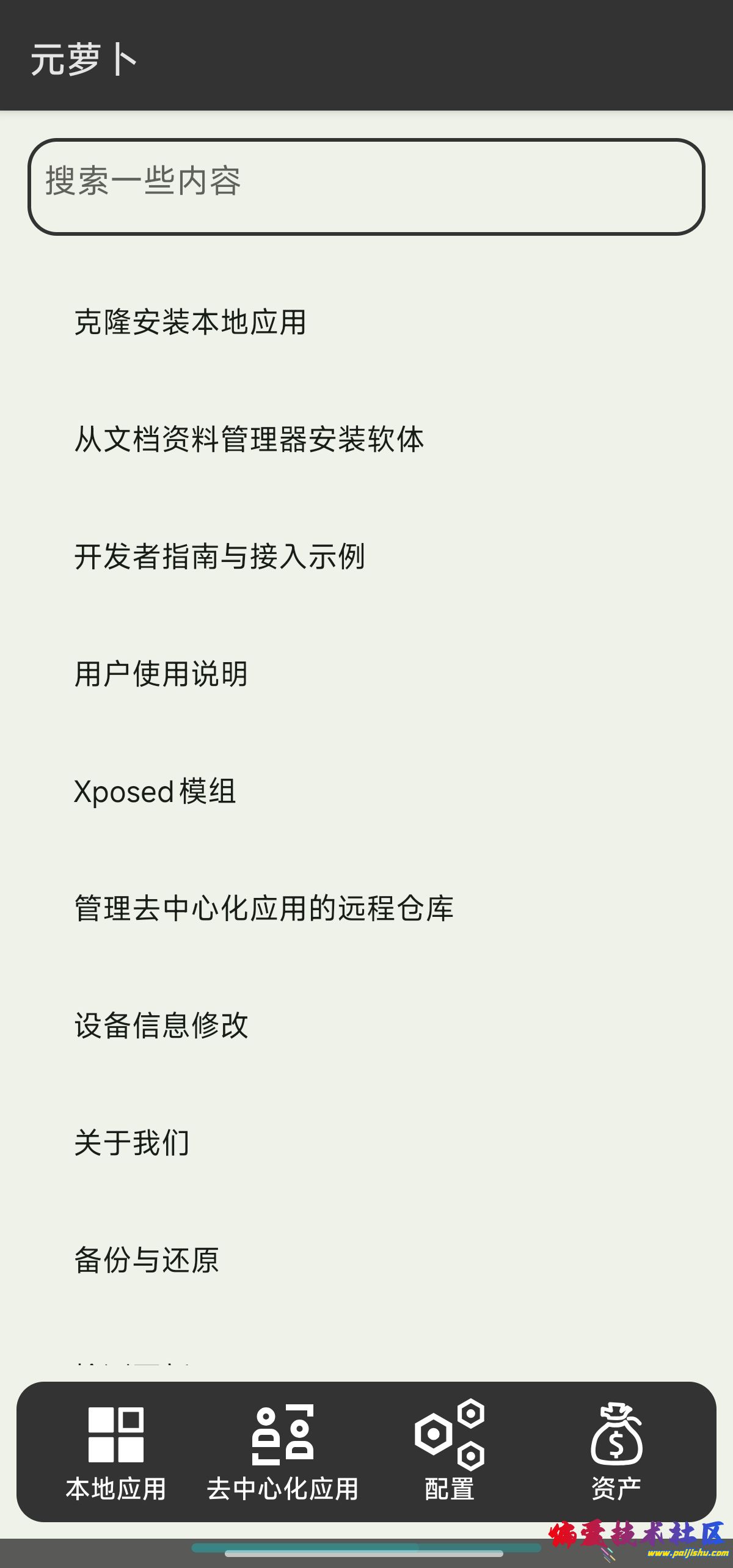Image resolution: width=733 pixels, height=1568 pixels.
Task: Tap the 搜索一些内容 search field
Action: [x=366, y=186]
